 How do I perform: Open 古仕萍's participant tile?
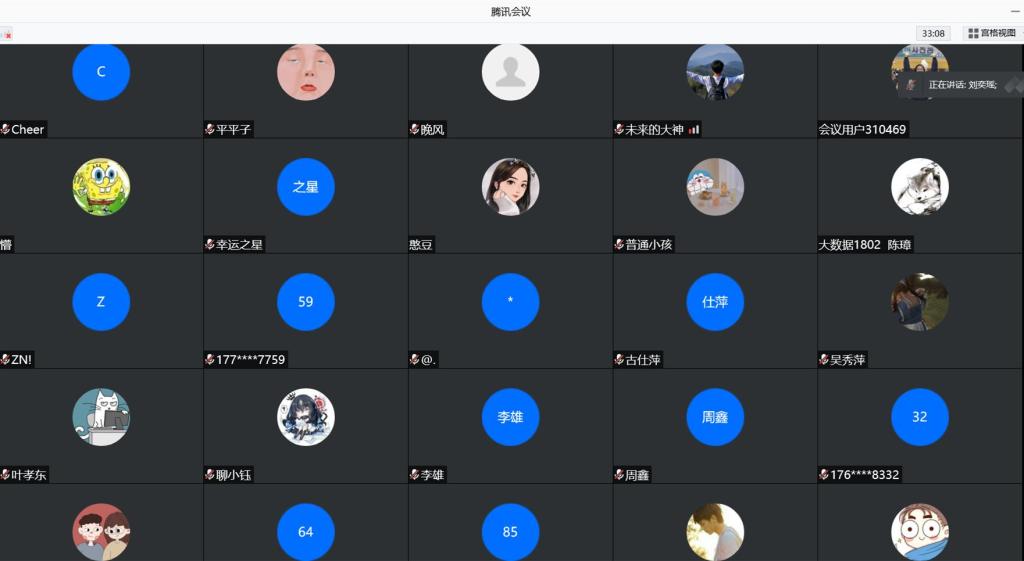coord(715,310)
